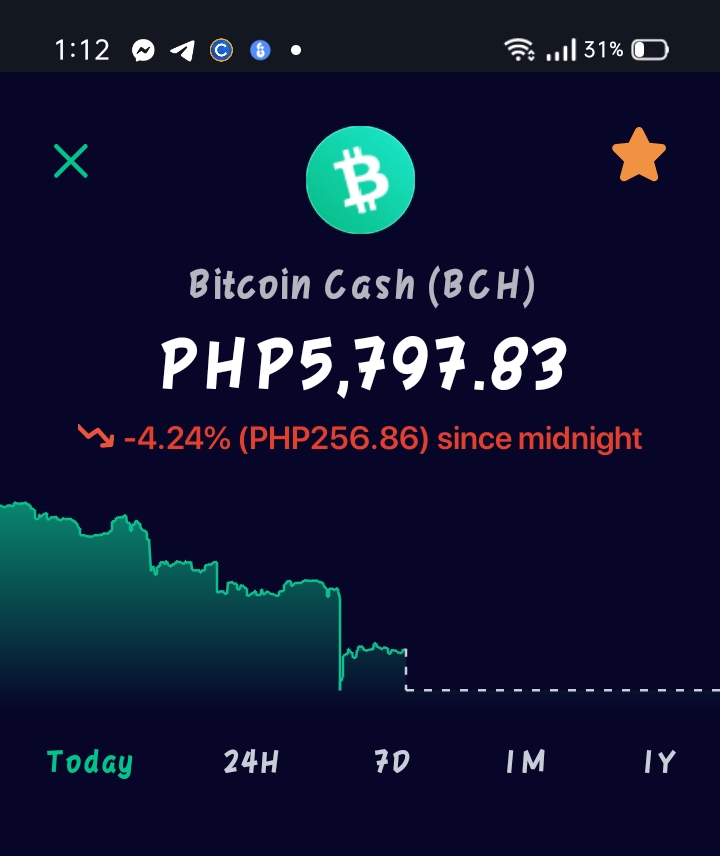Viewport: 720px width, 856px height.
Task: Toggle the orange favorite star
Action: point(639,155)
